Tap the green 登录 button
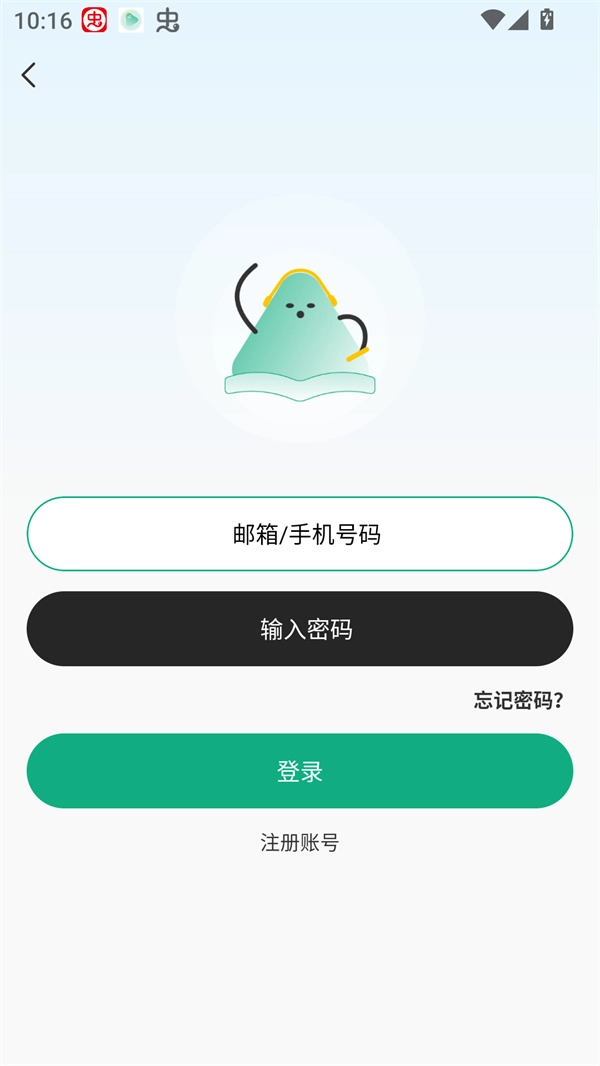The width and height of the screenshot is (600, 1066). [x=300, y=771]
